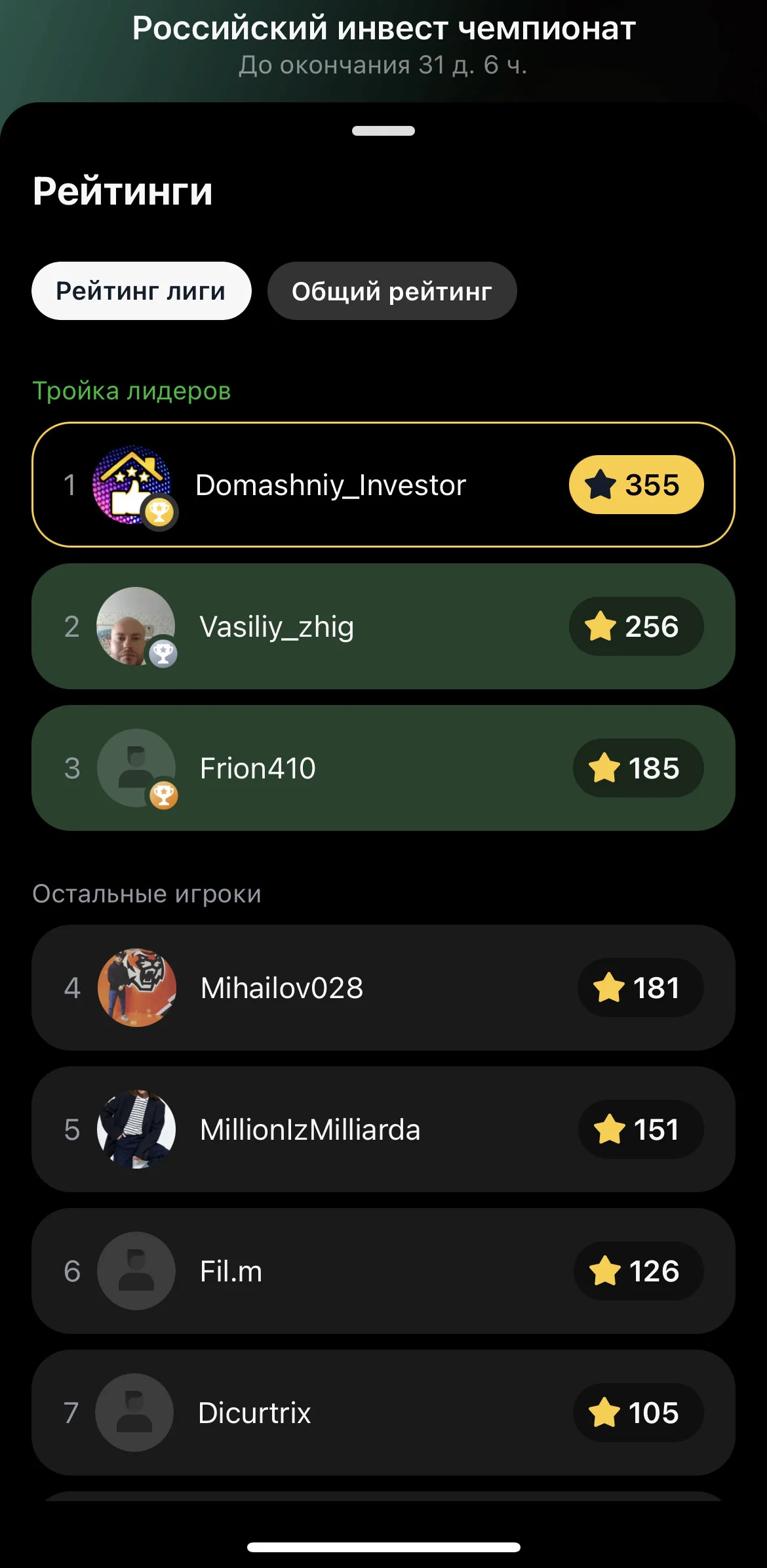Image resolution: width=767 pixels, height=1568 pixels.
Task: Tap the MillionIzMilliarda entry
Action: click(x=383, y=1129)
